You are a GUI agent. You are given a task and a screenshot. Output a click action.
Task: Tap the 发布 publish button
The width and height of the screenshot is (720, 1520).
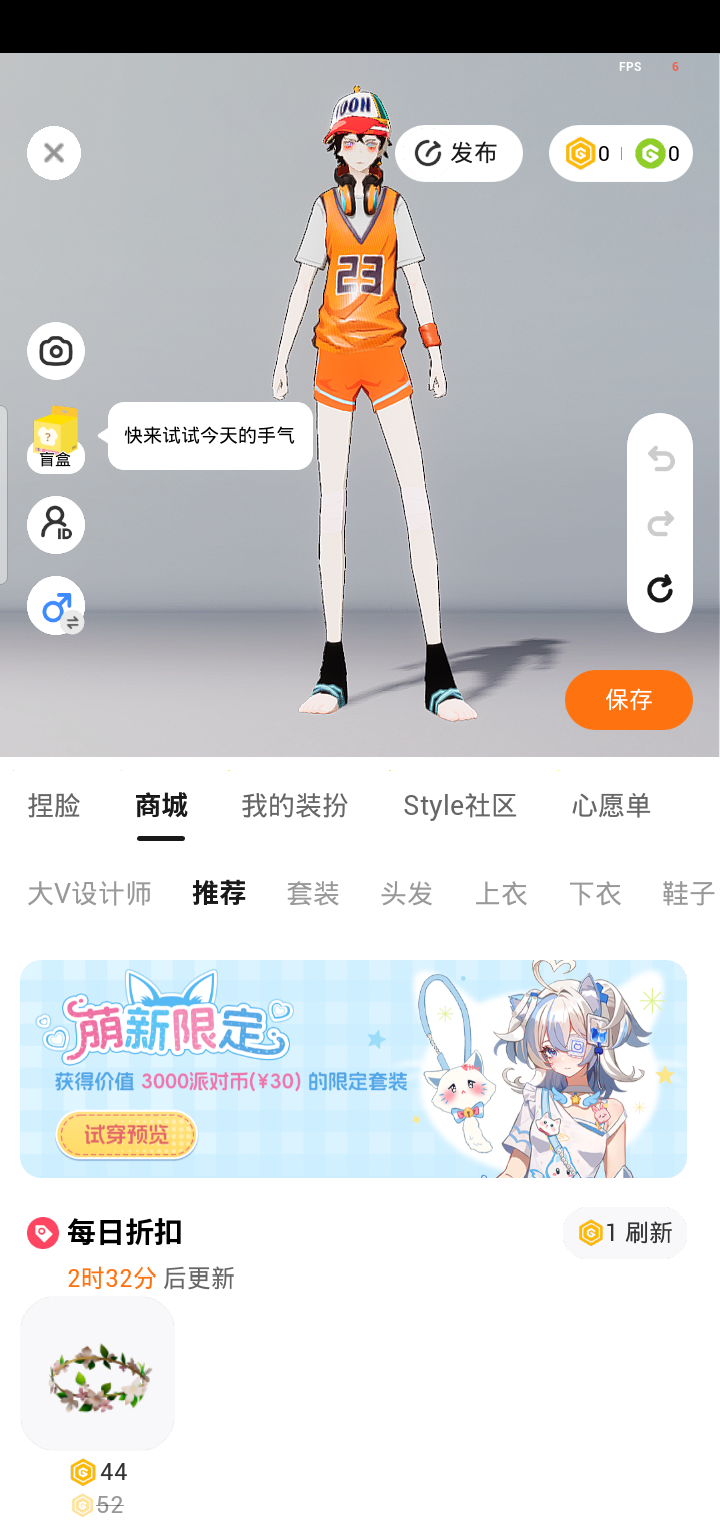tap(459, 153)
